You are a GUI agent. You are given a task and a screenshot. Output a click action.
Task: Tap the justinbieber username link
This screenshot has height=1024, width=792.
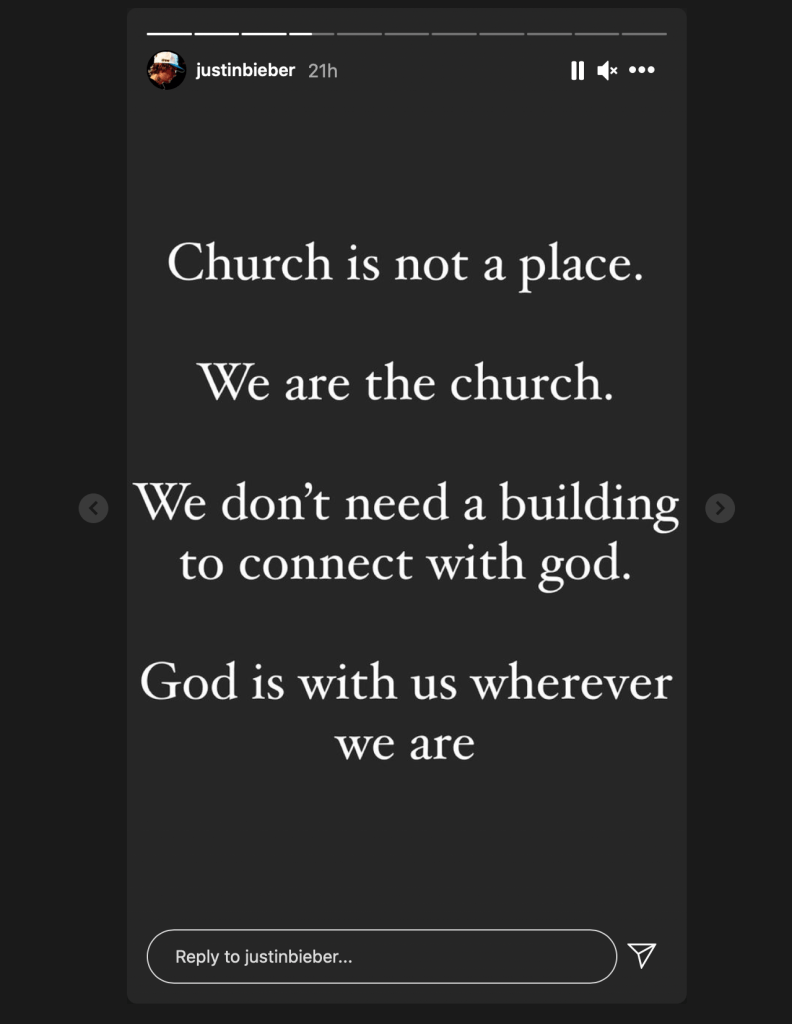pyautogui.click(x=245, y=71)
